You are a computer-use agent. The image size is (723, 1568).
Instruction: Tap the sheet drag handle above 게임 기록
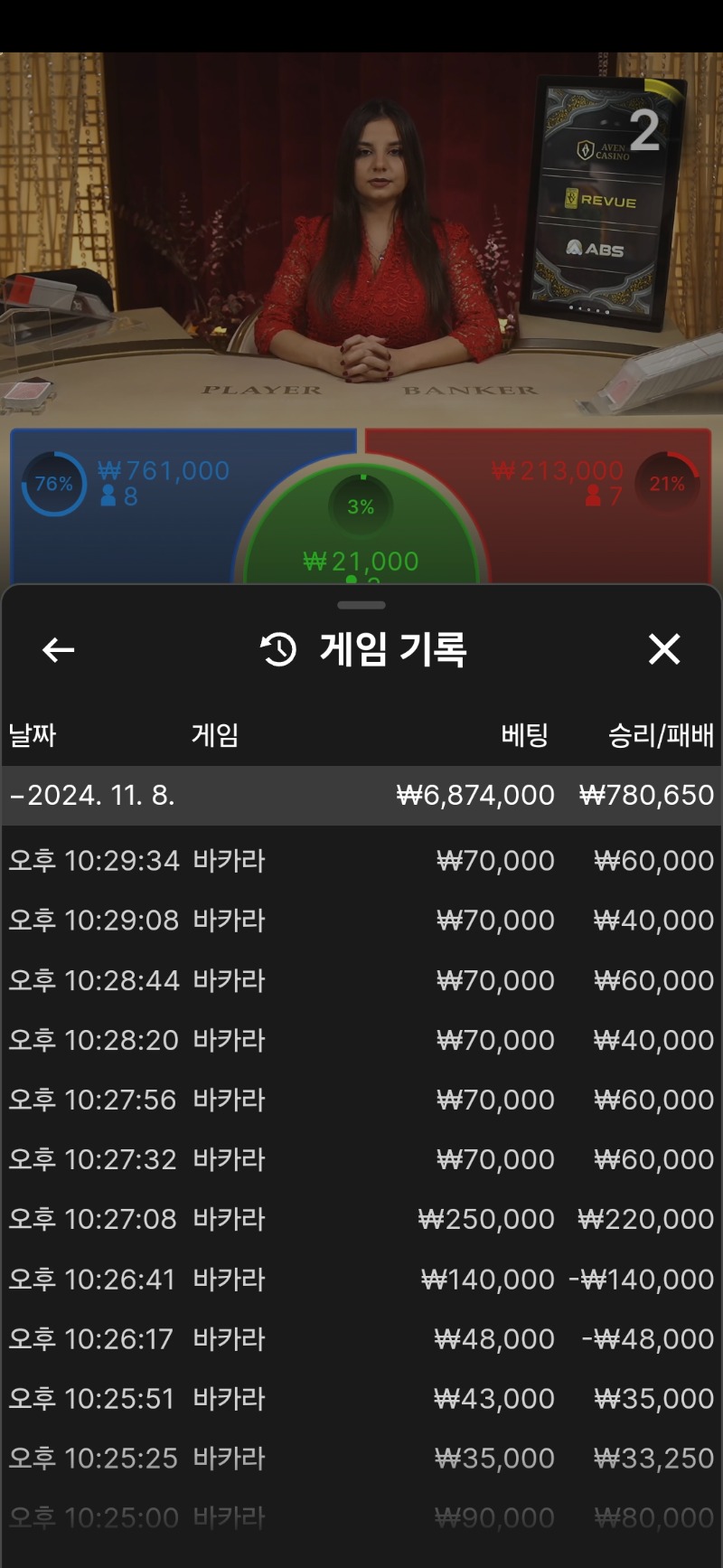[361, 605]
